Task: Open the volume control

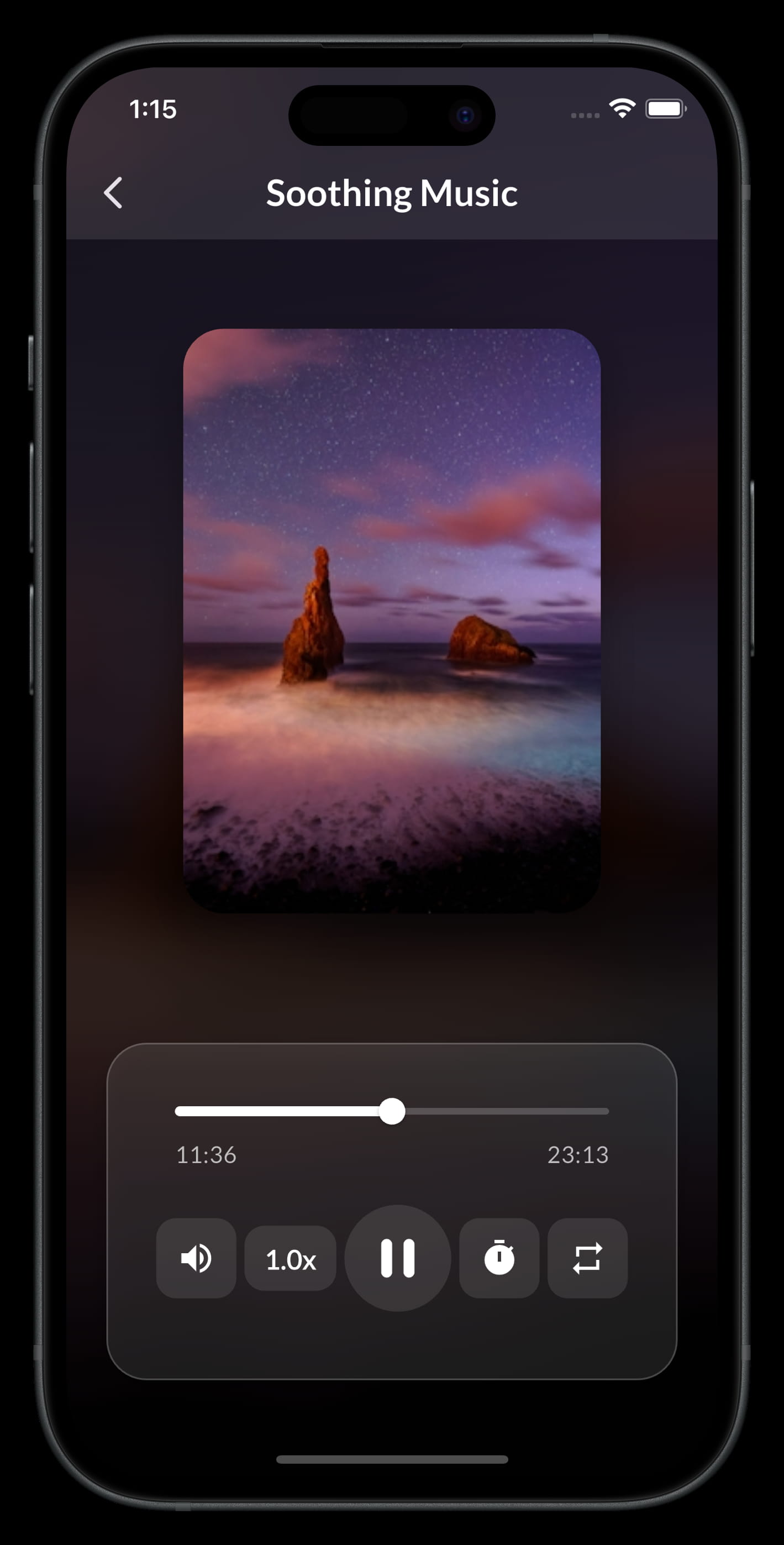Action: click(x=196, y=1258)
